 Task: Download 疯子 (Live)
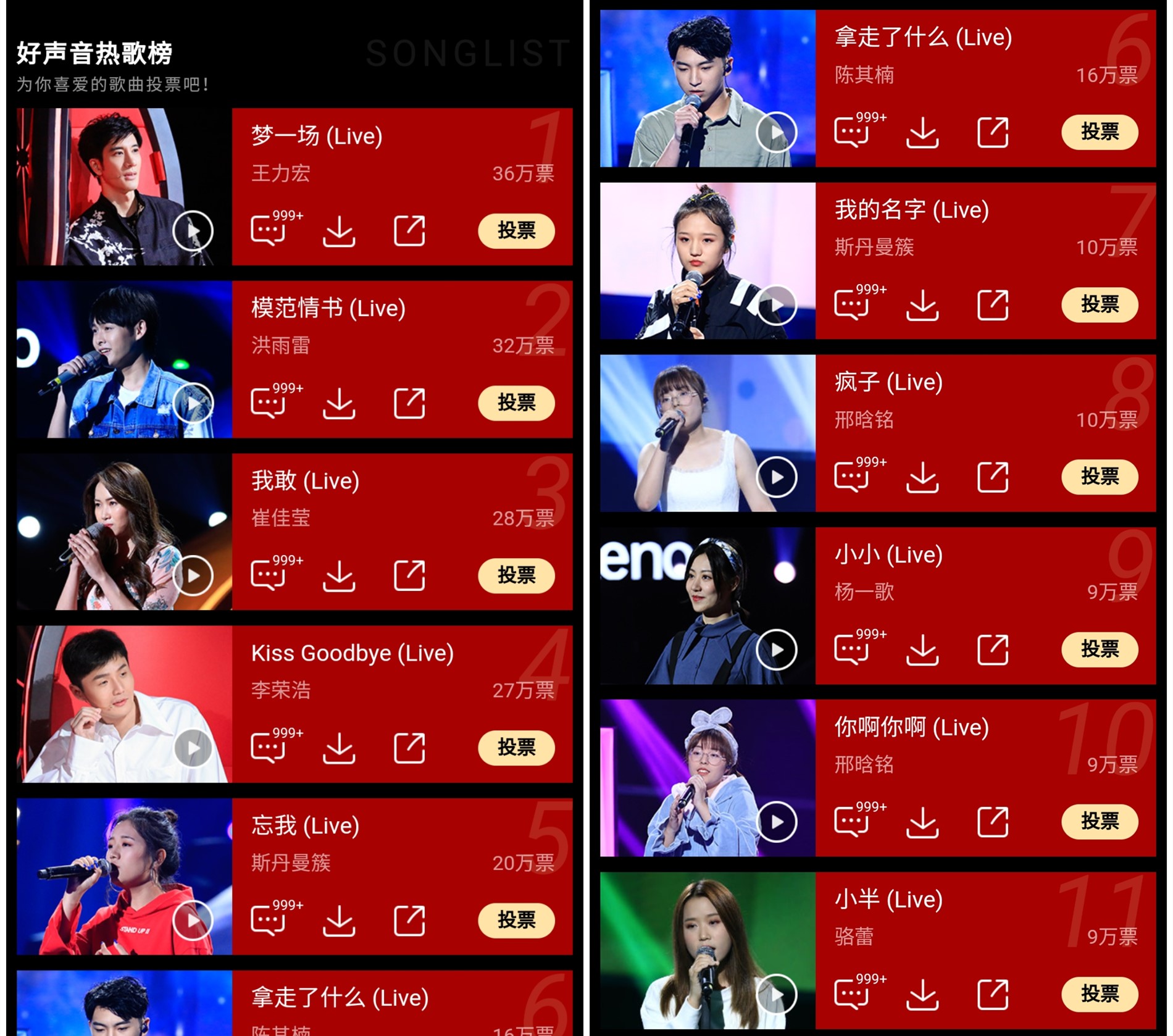922,477
